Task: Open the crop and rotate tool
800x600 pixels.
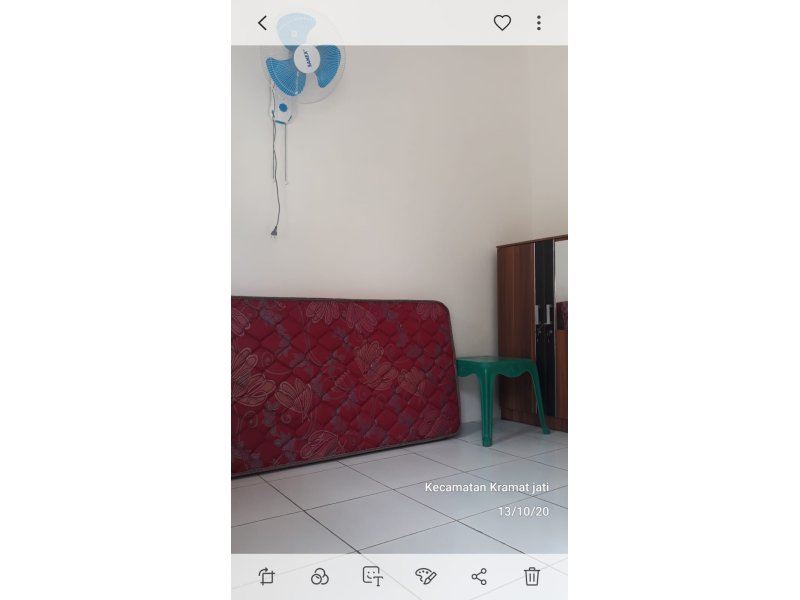Action: coord(267,576)
